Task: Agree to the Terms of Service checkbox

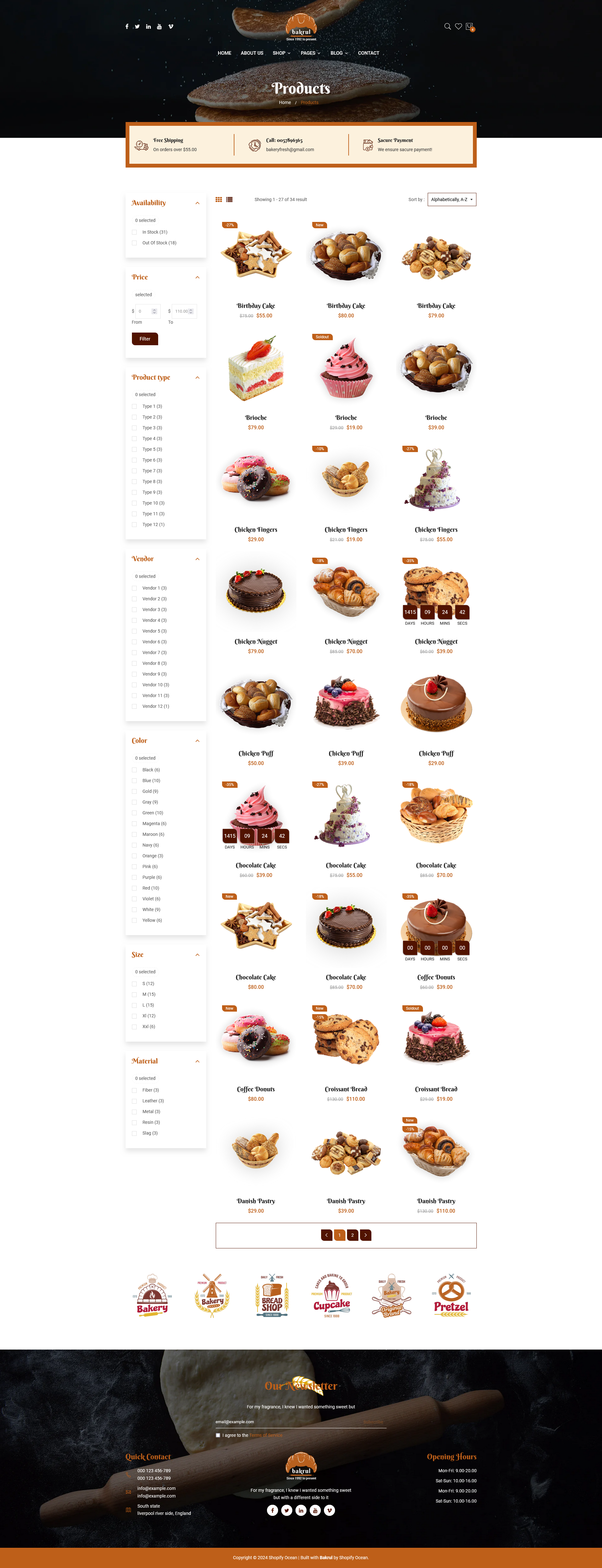Action: coord(218,1435)
